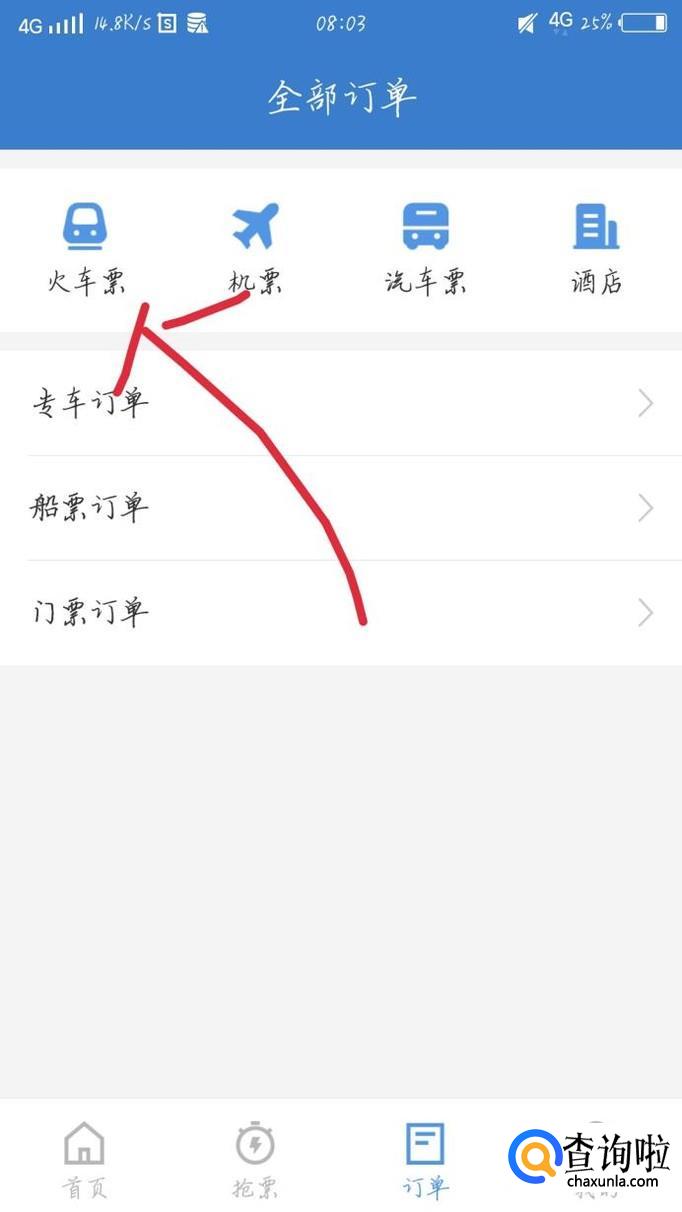The width and height of the screenshot is (682, 1212).
Task: Open 火车票 train ticket orders
Action: coord(85,248)
